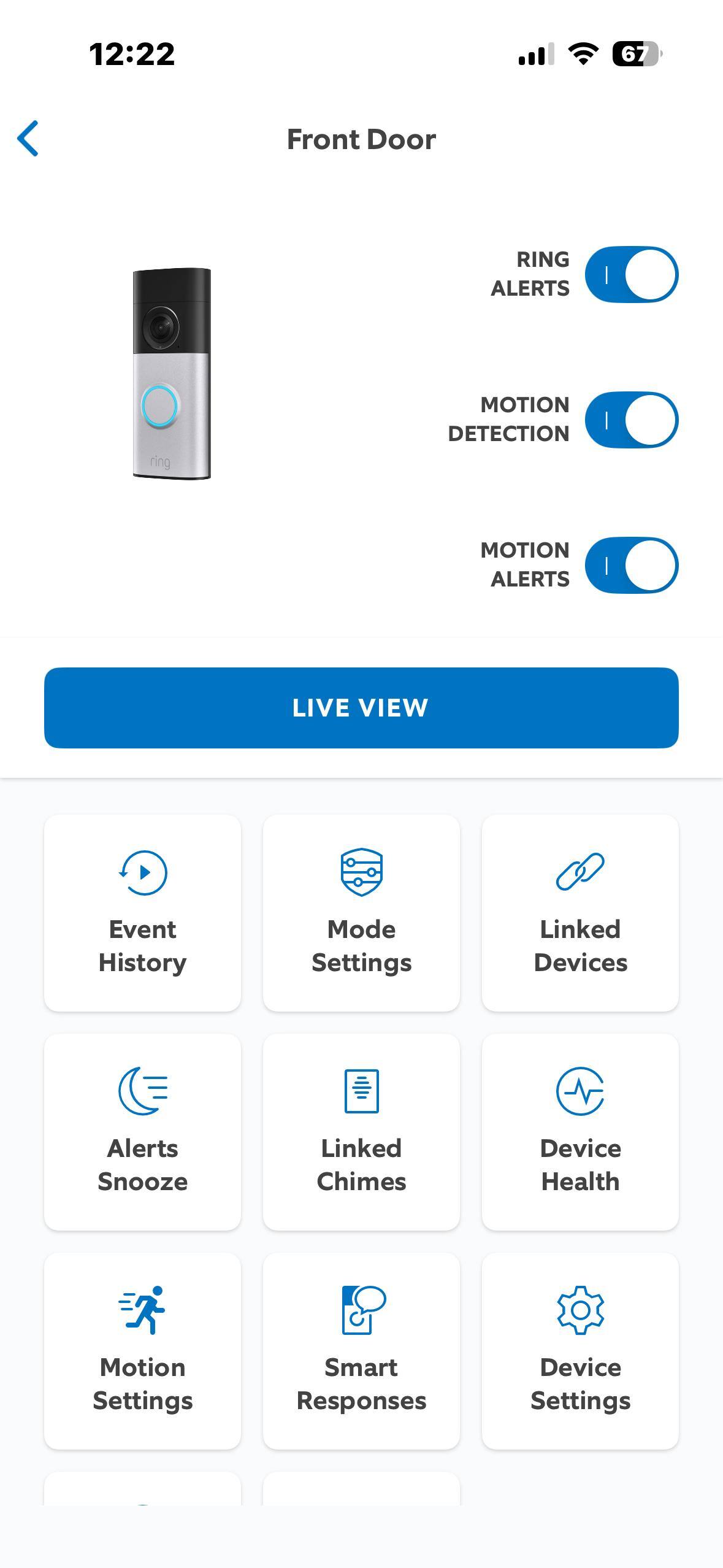Open Smart Responses
This screenshot has width=723, height=1568.
[x=361, y=1351]
